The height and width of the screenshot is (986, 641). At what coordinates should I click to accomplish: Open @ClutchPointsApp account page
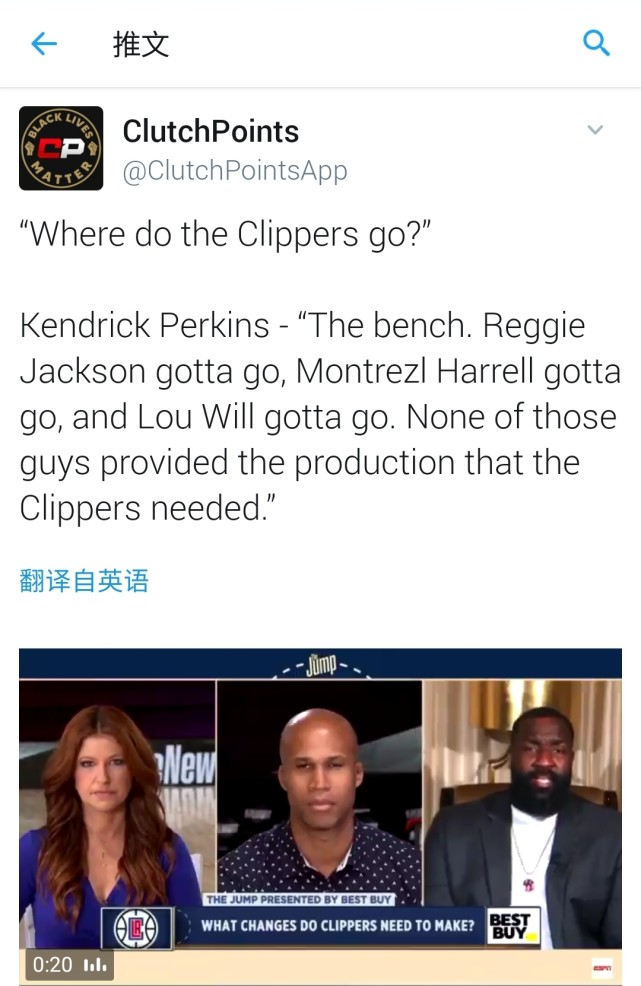point(234,171)
